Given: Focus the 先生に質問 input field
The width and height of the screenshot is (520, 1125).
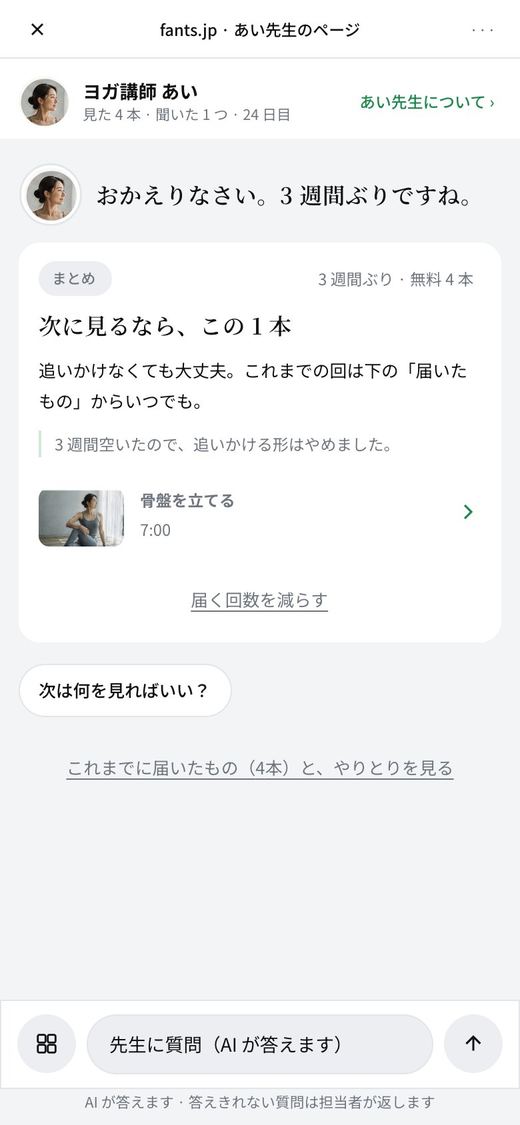Looking at the screenshot, I should coord(260,1044).
